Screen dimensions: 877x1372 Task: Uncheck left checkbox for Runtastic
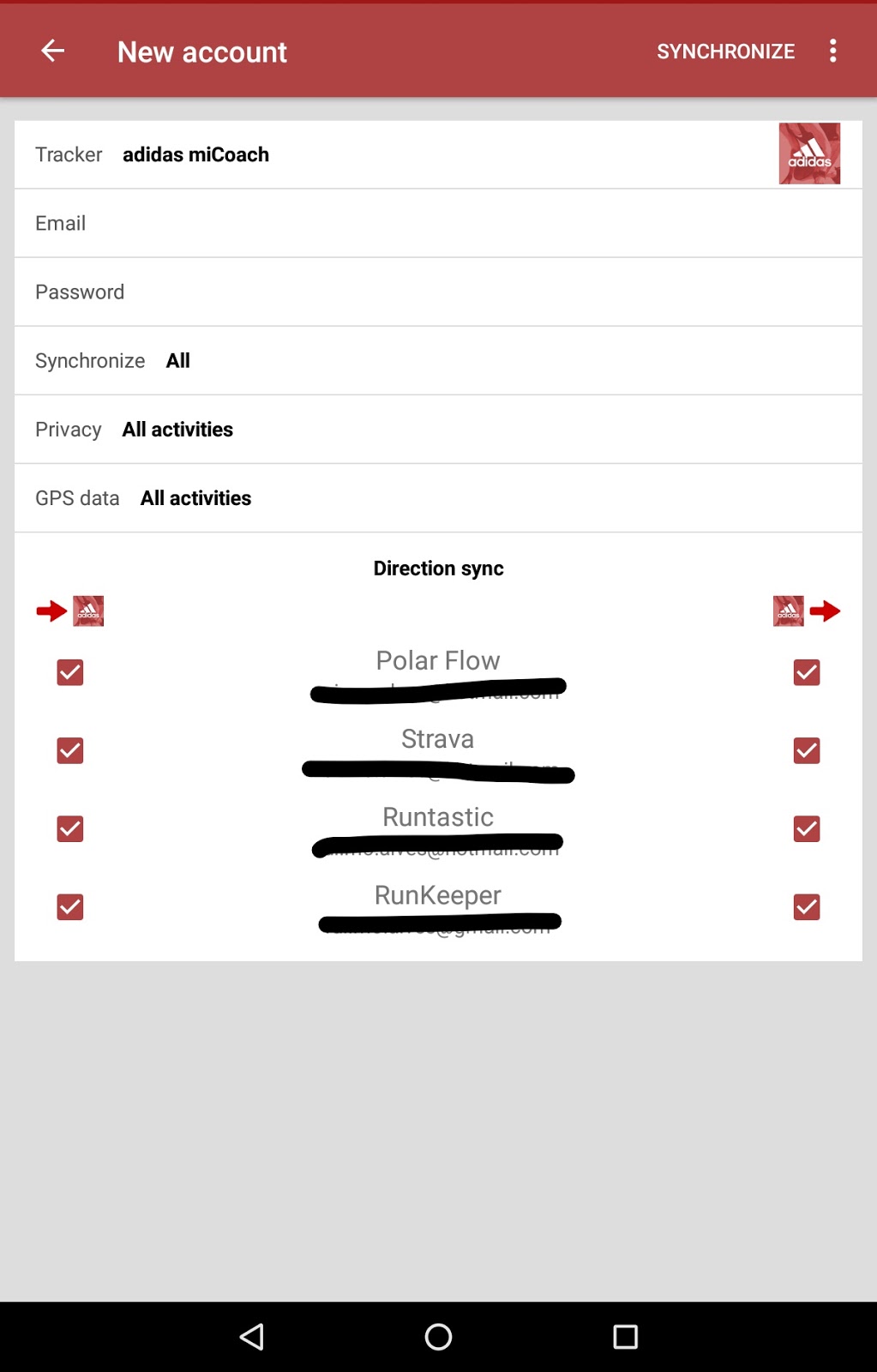point(70,828)
